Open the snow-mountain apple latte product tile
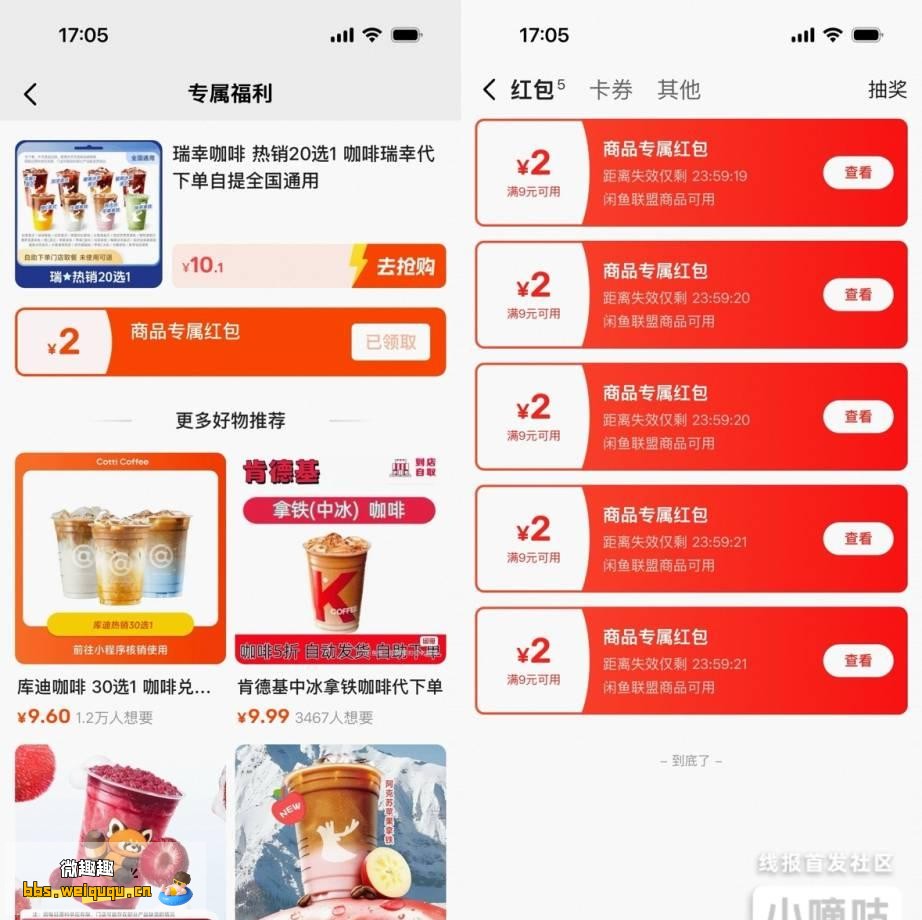The image size is (922, 920). [340, 830]
